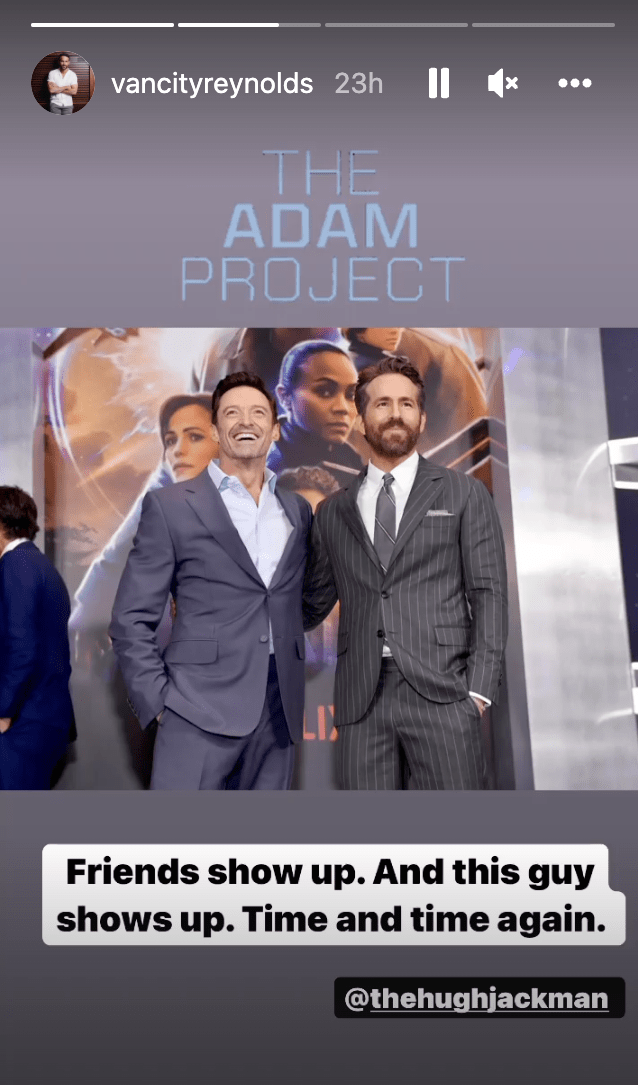This screenshot has height=1085, width=638.
Task: Pause the story playback
Action: point(438,83)
